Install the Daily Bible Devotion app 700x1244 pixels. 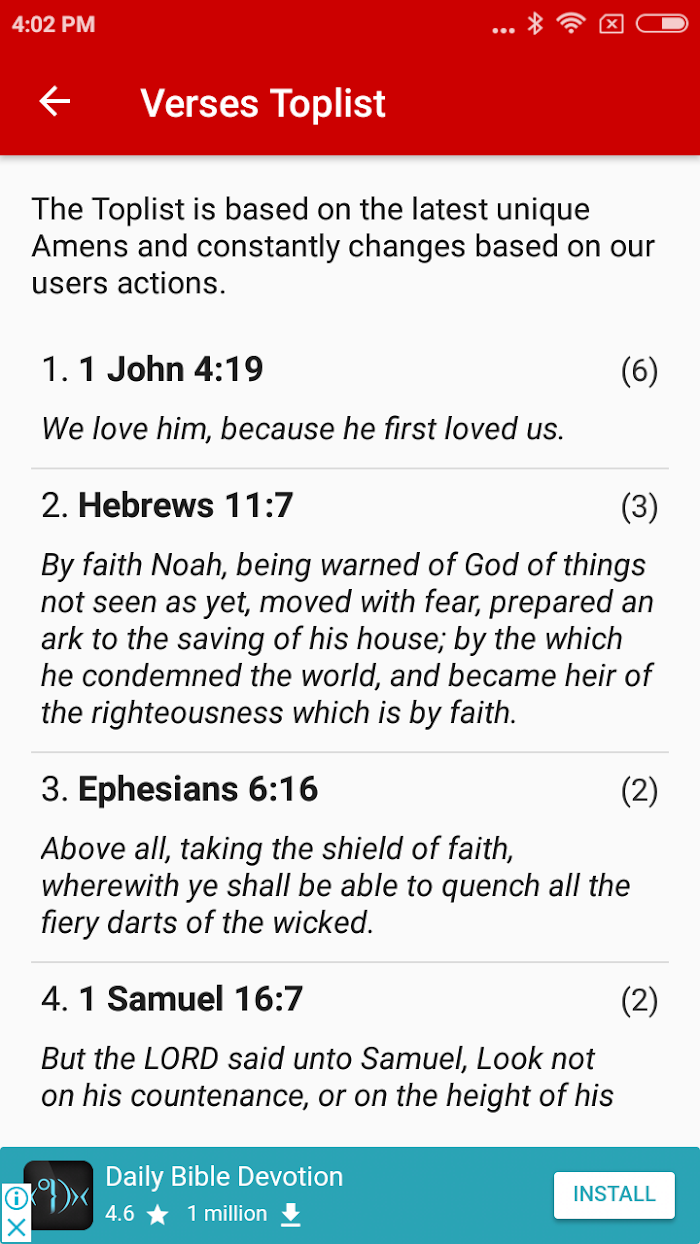pos(614,1194)
